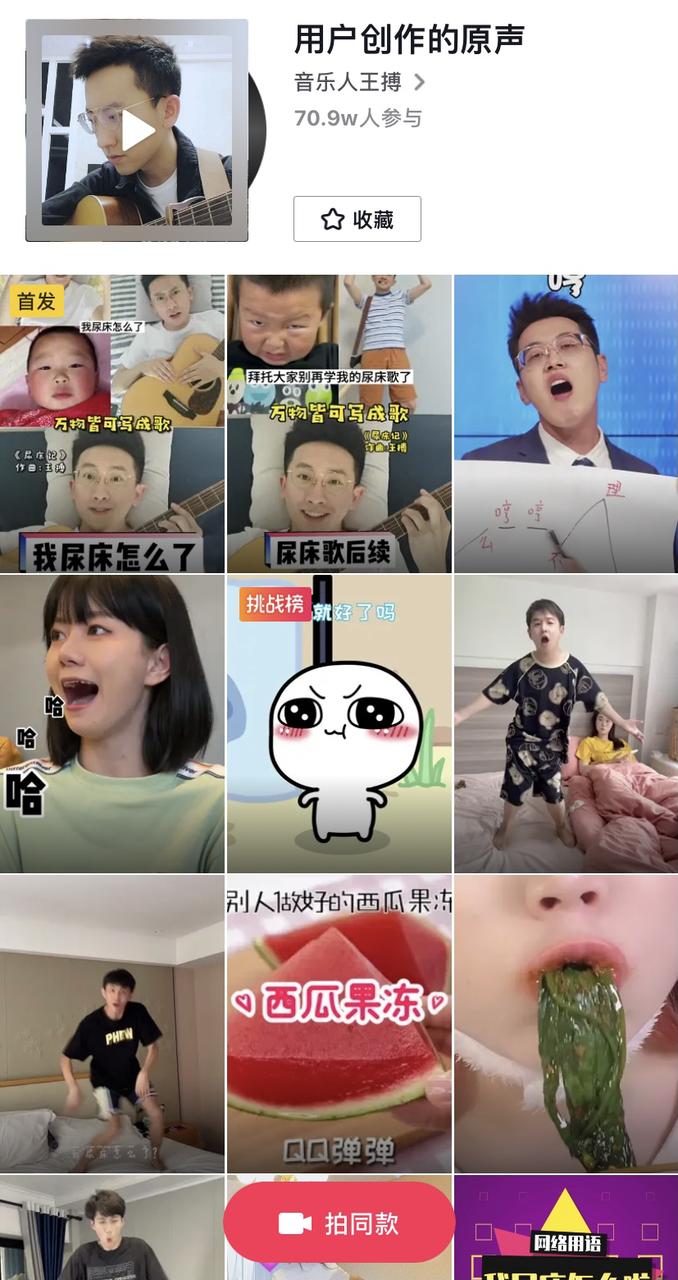Play the original sound on the cover

click(138, 130)
